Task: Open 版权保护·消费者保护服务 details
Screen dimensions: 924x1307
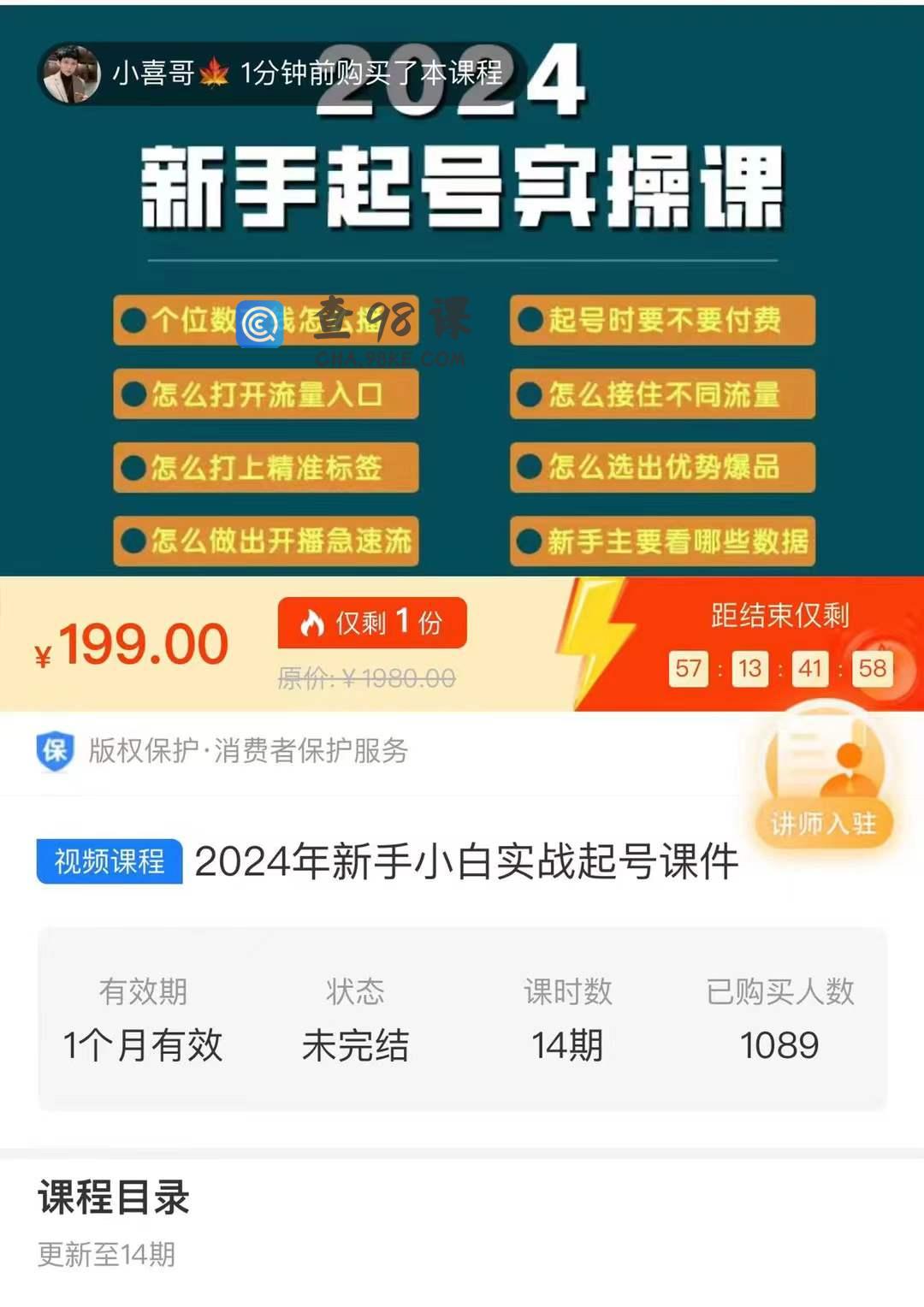Action: pyautogui.click(x=248, y=751)
